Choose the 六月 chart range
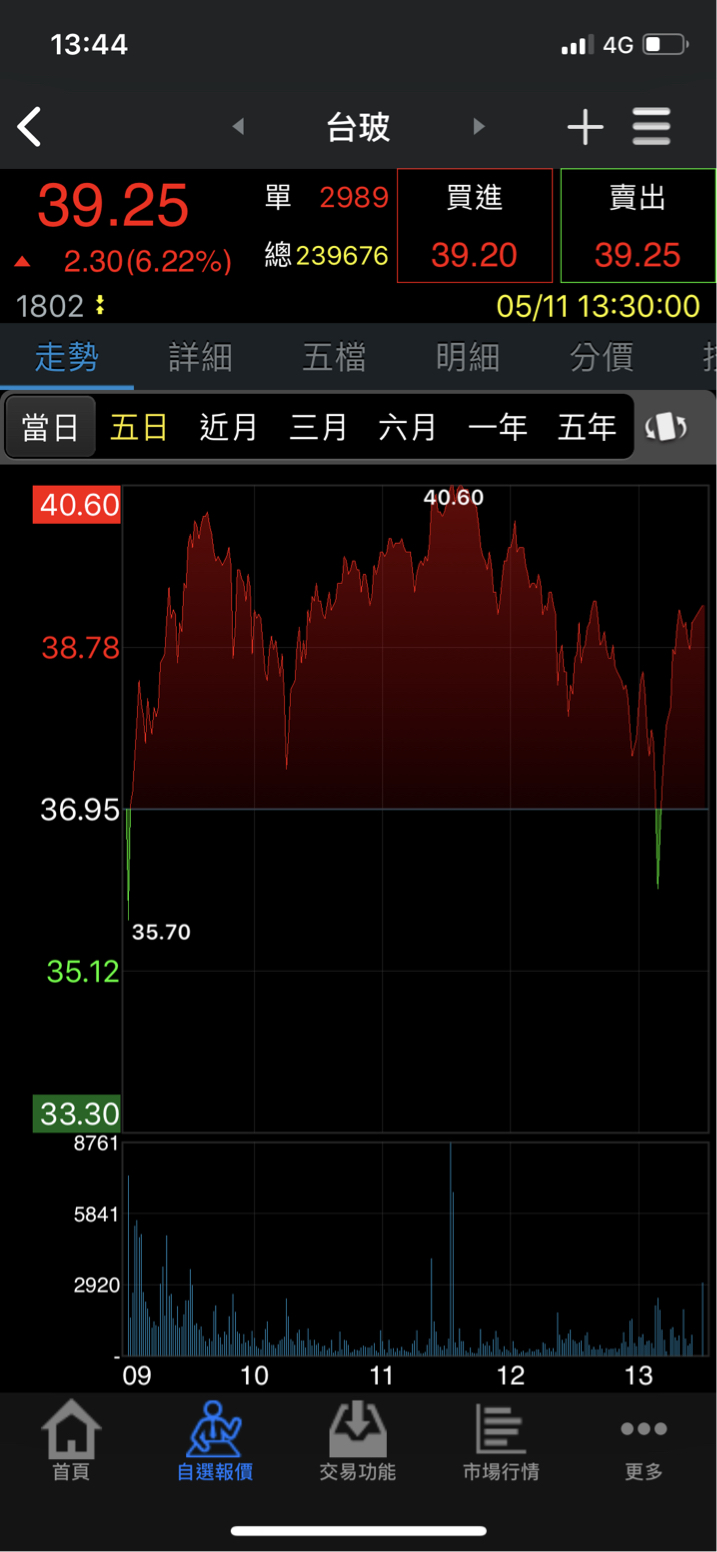717x1552 pixels. pyautogui.click(x=408, y=427)
